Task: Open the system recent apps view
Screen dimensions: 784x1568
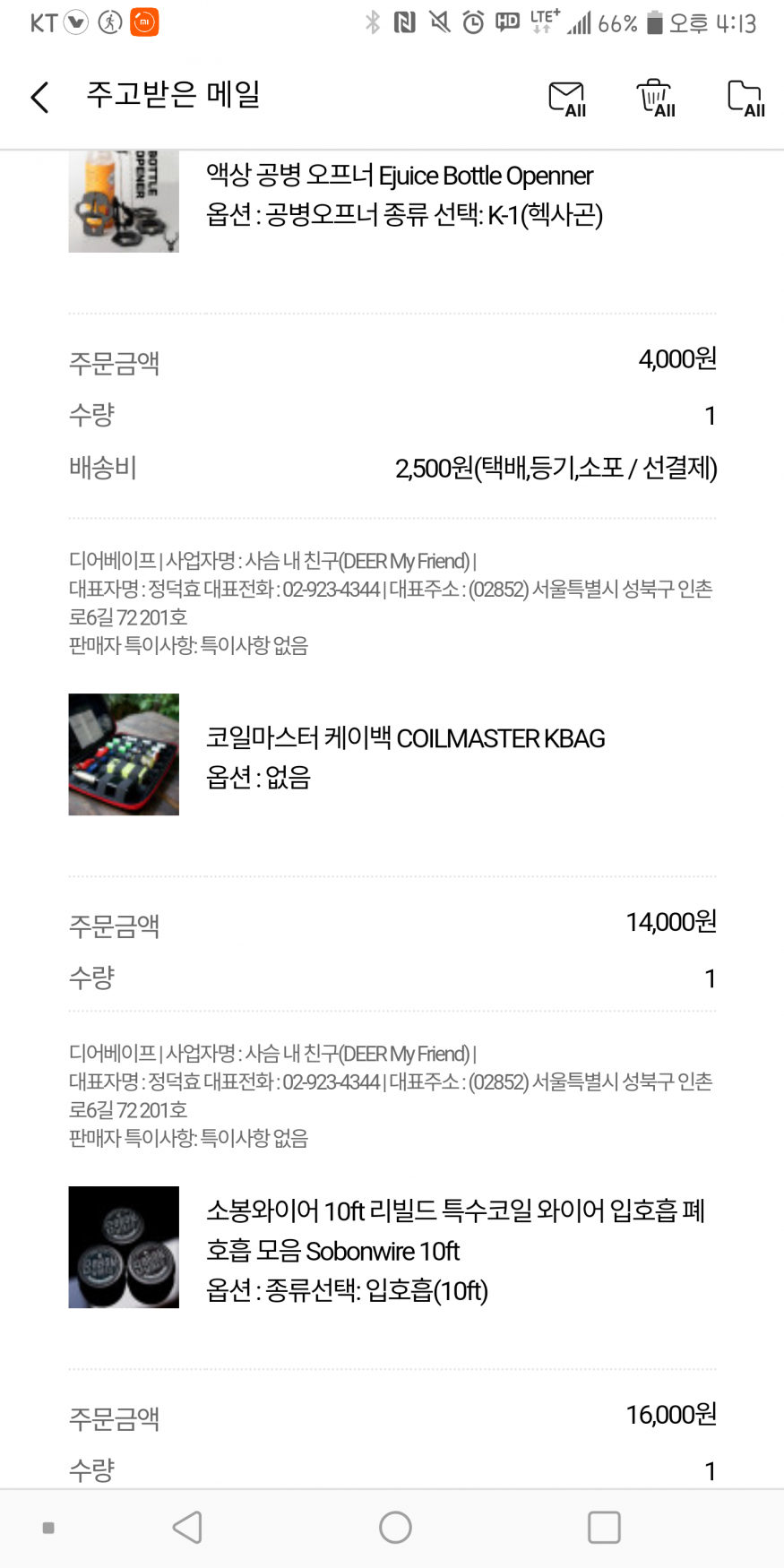Action: (604, 1528)
